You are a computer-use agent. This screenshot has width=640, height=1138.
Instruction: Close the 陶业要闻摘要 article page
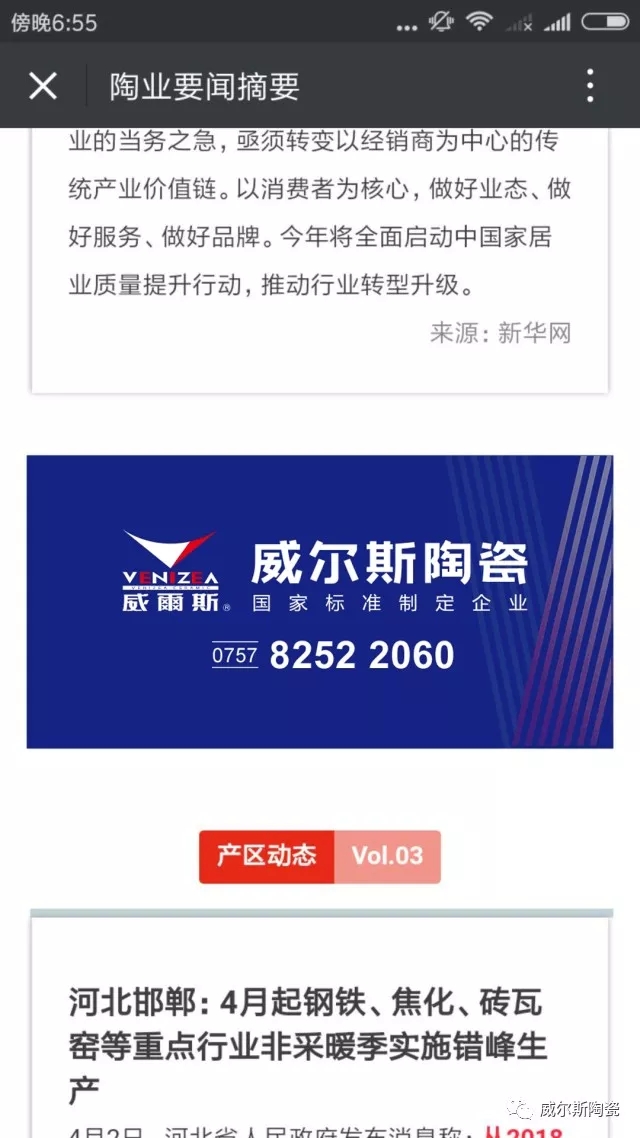(43, 86)
